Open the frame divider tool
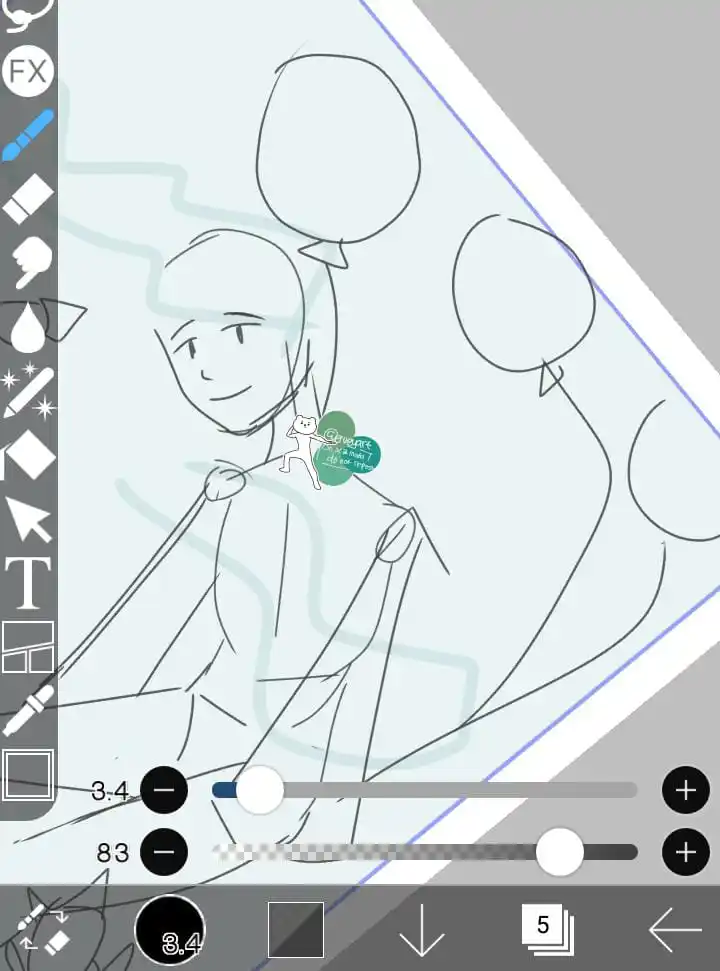 (x=28, y=647)
